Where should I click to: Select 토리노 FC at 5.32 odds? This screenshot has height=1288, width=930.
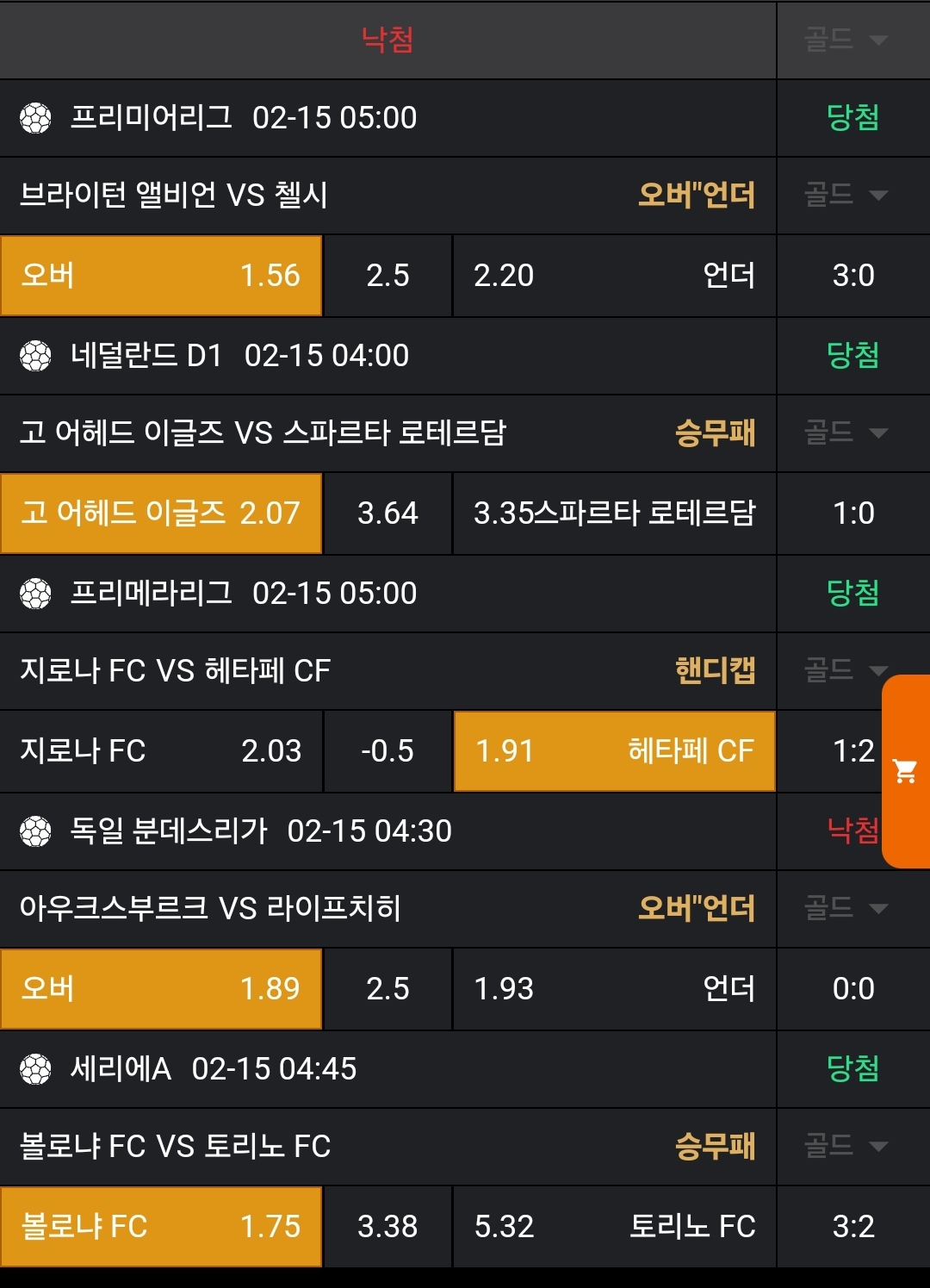614,1227
